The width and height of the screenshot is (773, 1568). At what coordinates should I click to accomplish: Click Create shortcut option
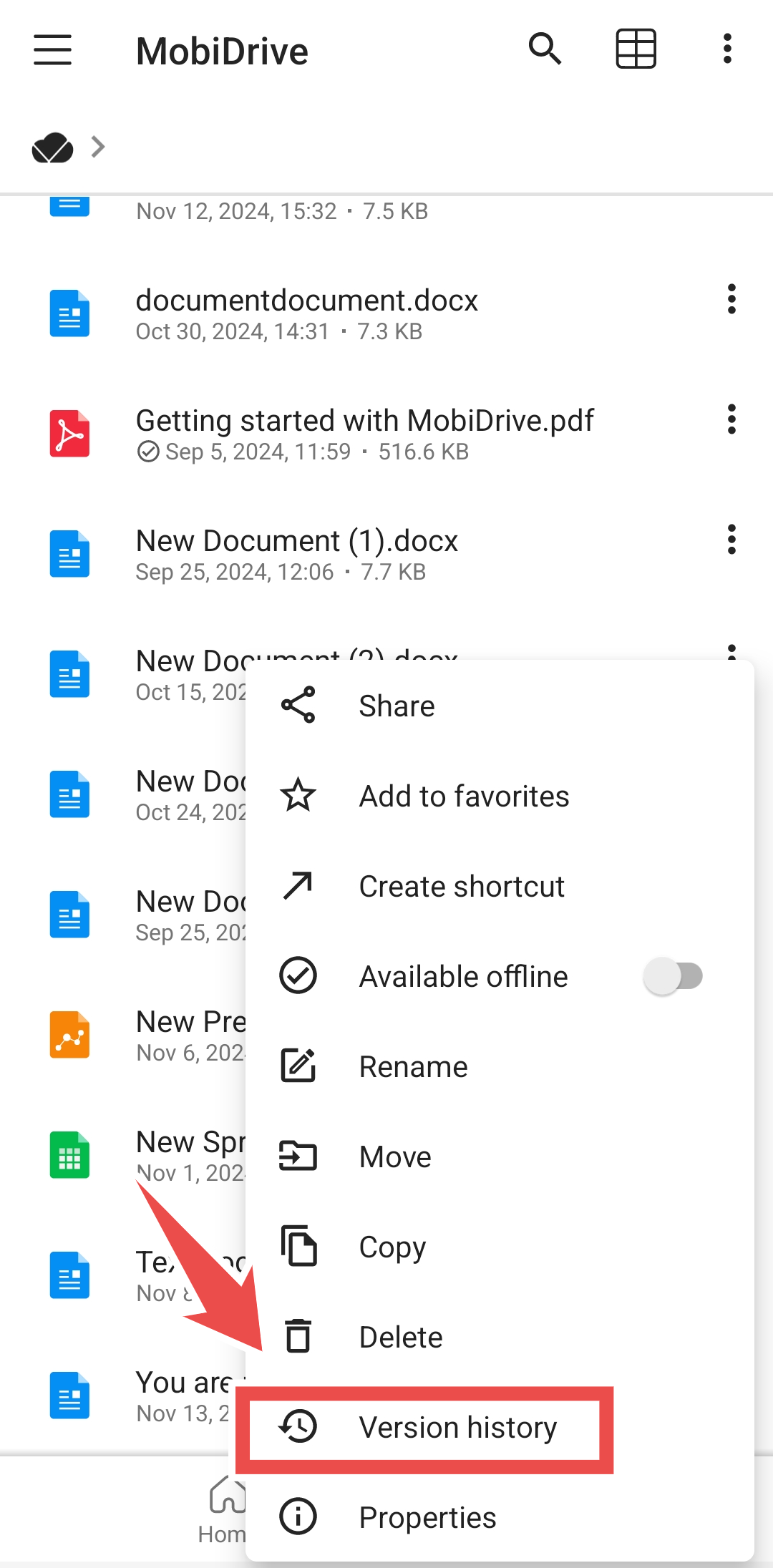461,886
